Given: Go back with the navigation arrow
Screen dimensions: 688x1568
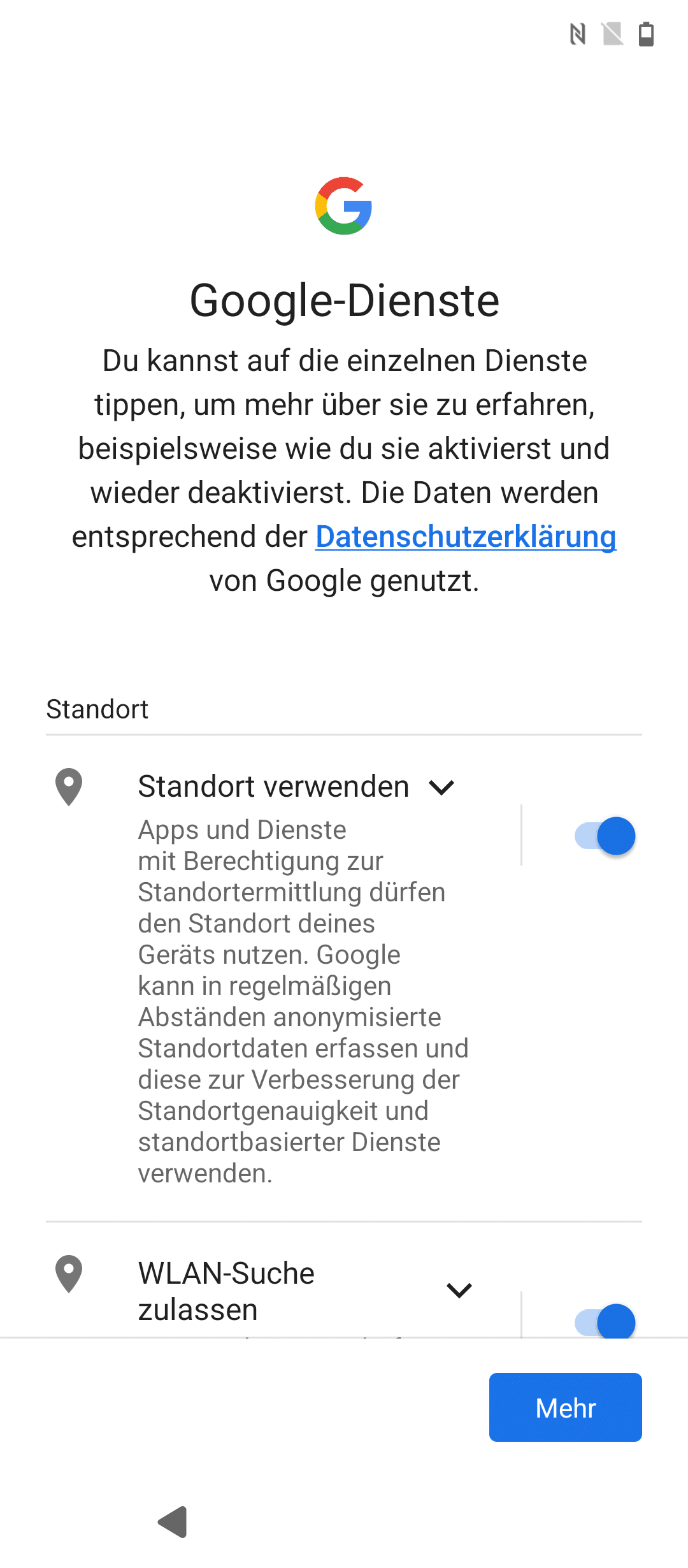Looking at the screenshot, I should click(x=173, y=1522).
